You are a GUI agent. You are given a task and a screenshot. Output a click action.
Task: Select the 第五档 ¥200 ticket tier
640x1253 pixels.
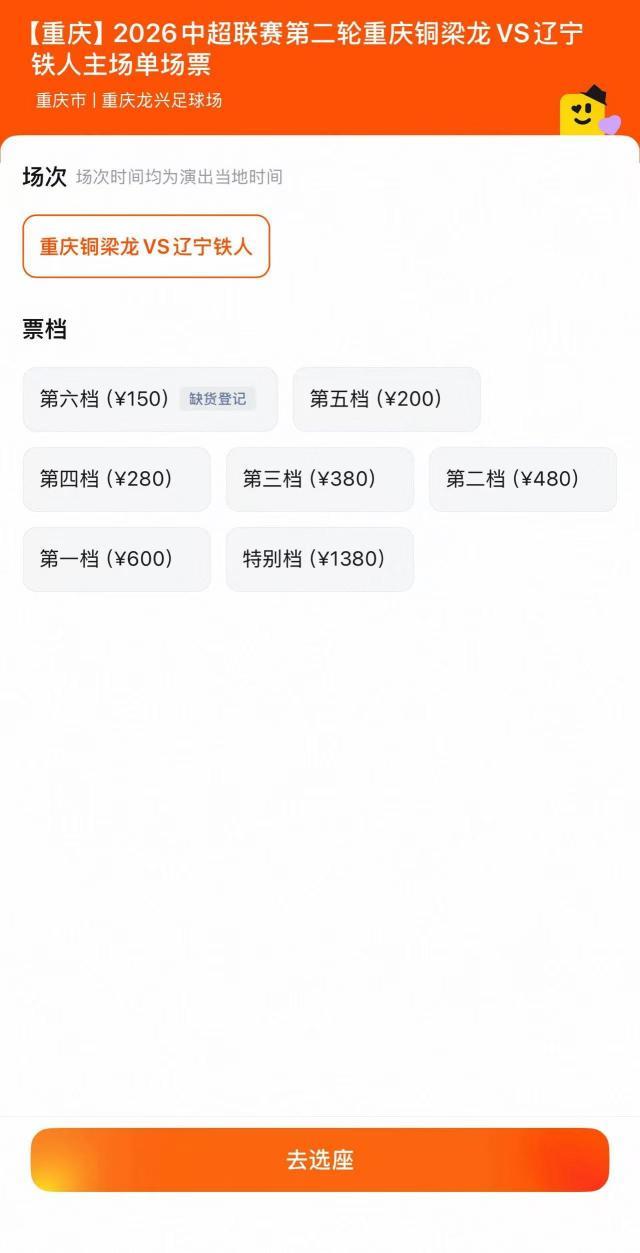[x=386, y=399]
